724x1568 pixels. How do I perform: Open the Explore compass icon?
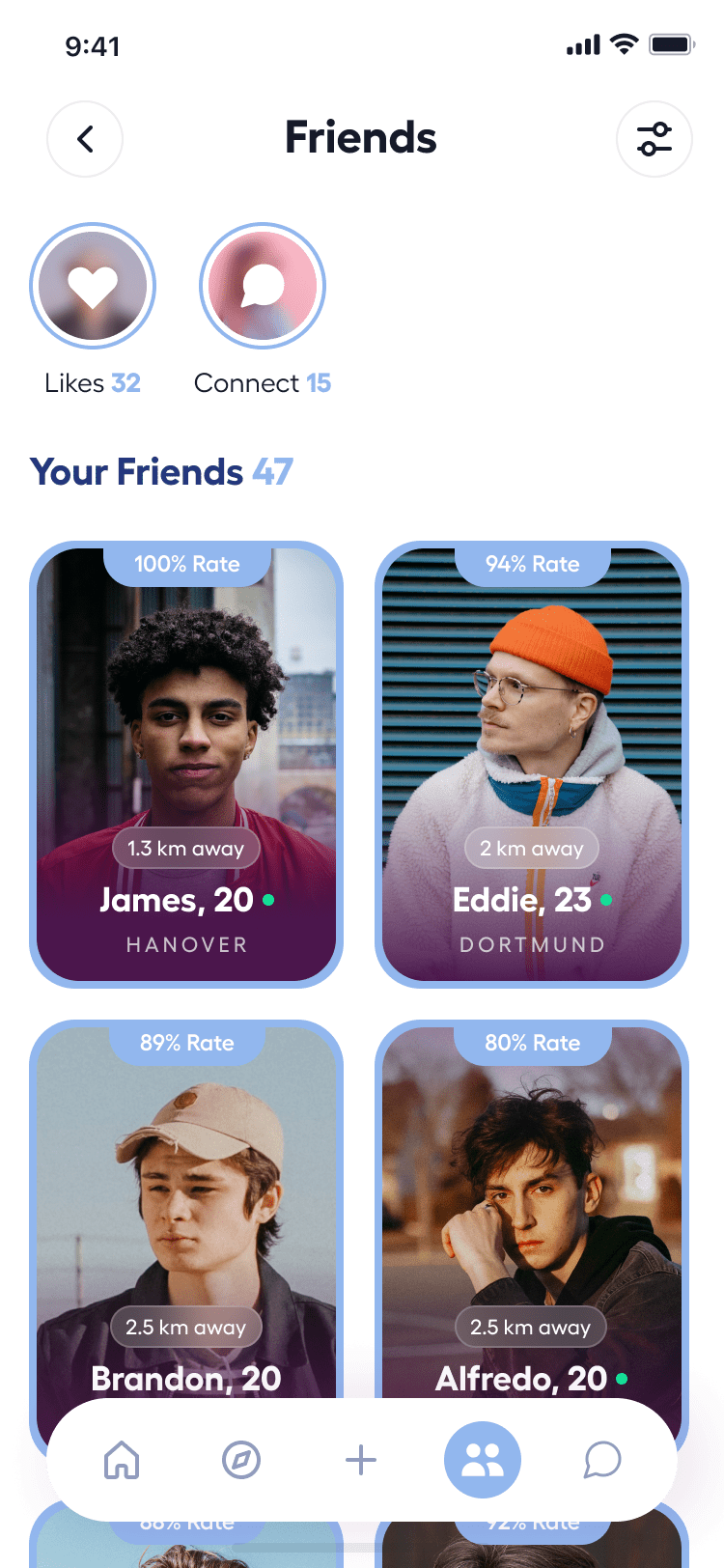tap(240, 1460)
